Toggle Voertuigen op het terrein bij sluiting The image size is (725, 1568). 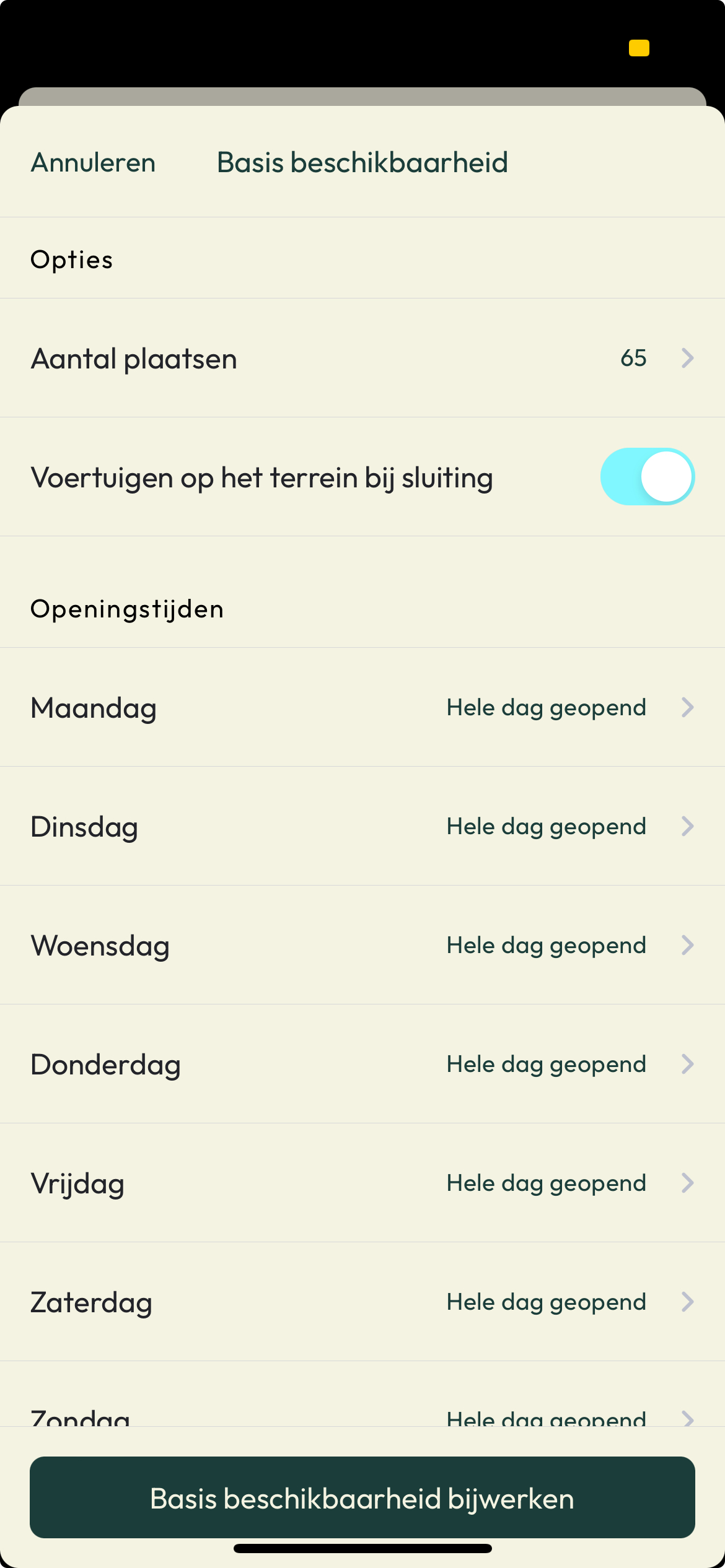click(647, 477)
